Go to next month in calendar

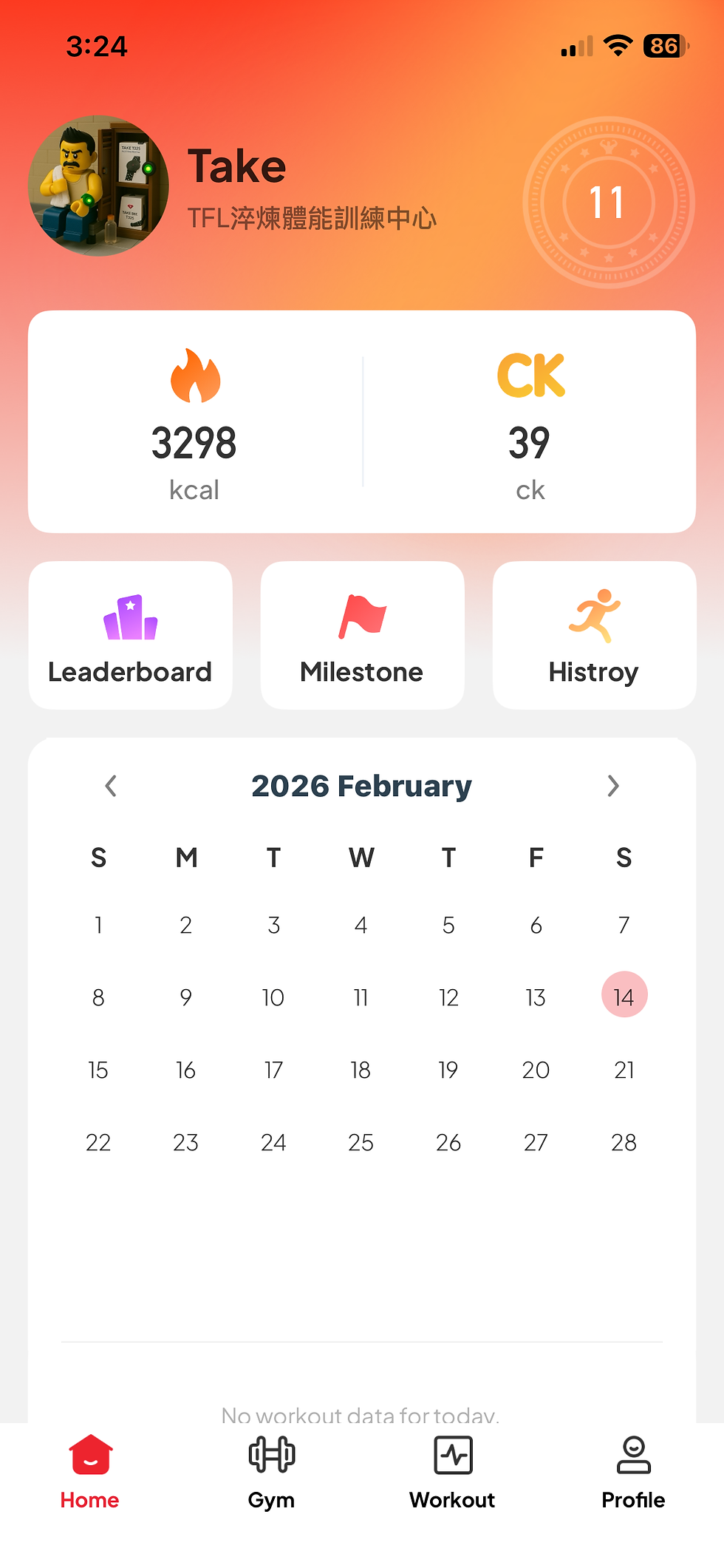[x=612, y=786]
